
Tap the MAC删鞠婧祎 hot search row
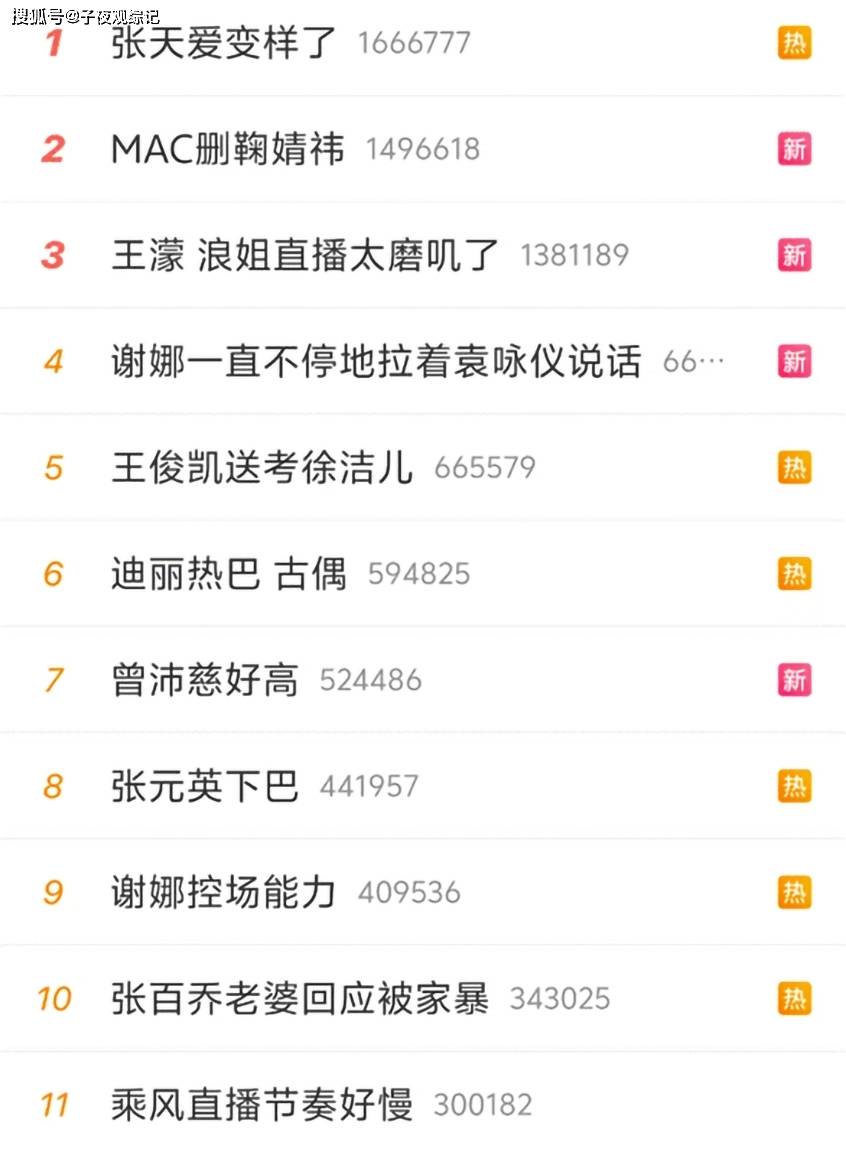[x=228, y=149]
